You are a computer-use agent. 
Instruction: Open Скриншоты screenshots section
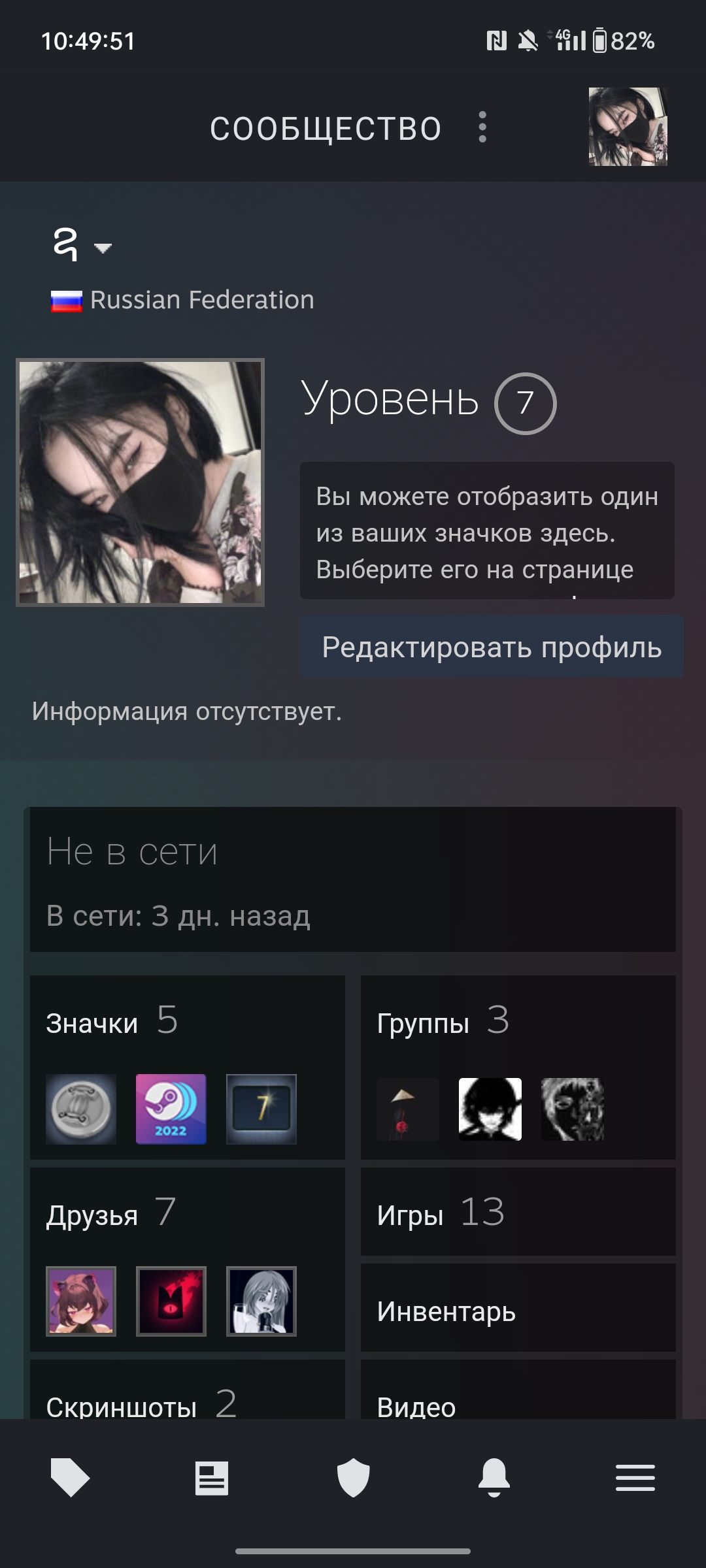tap(187, 1390)
